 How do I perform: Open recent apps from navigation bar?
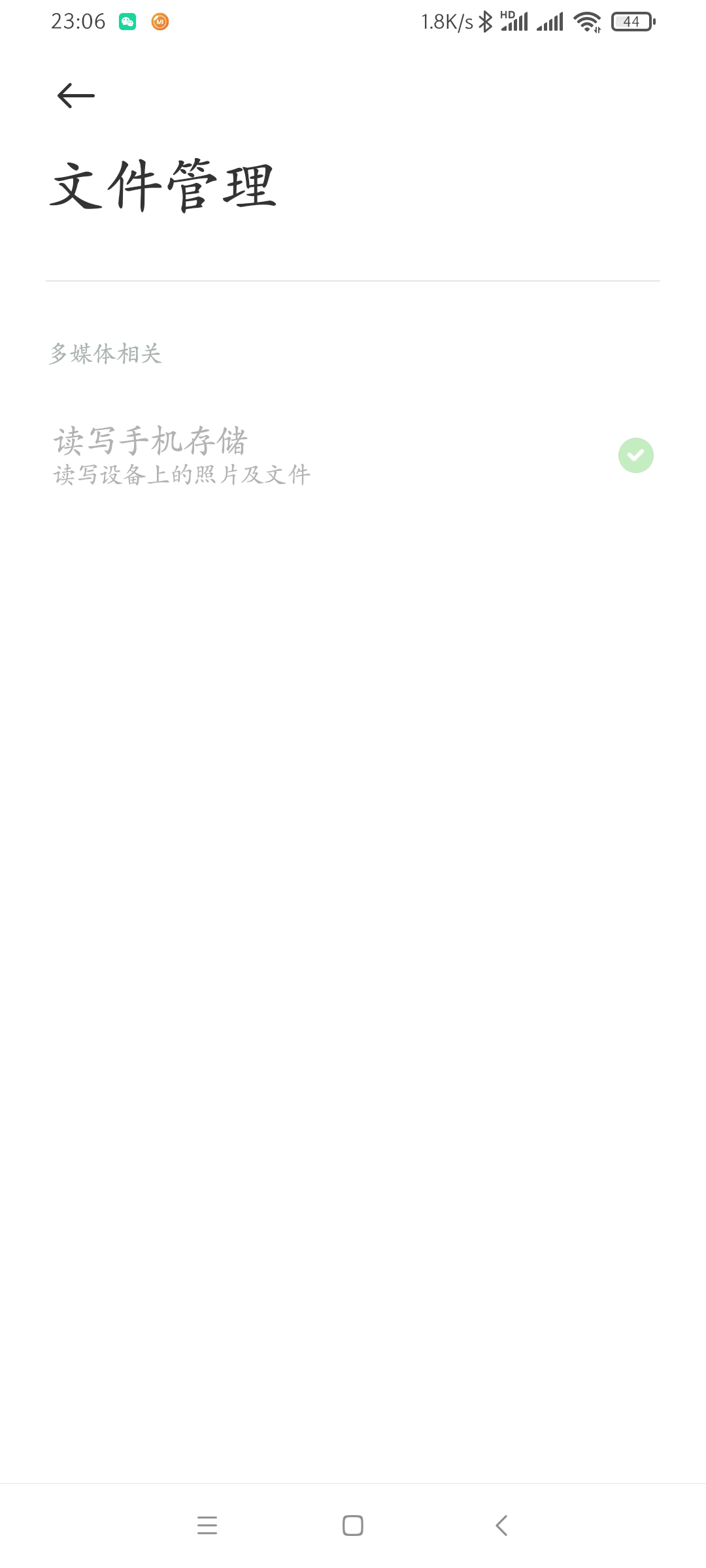[207, 1526]
